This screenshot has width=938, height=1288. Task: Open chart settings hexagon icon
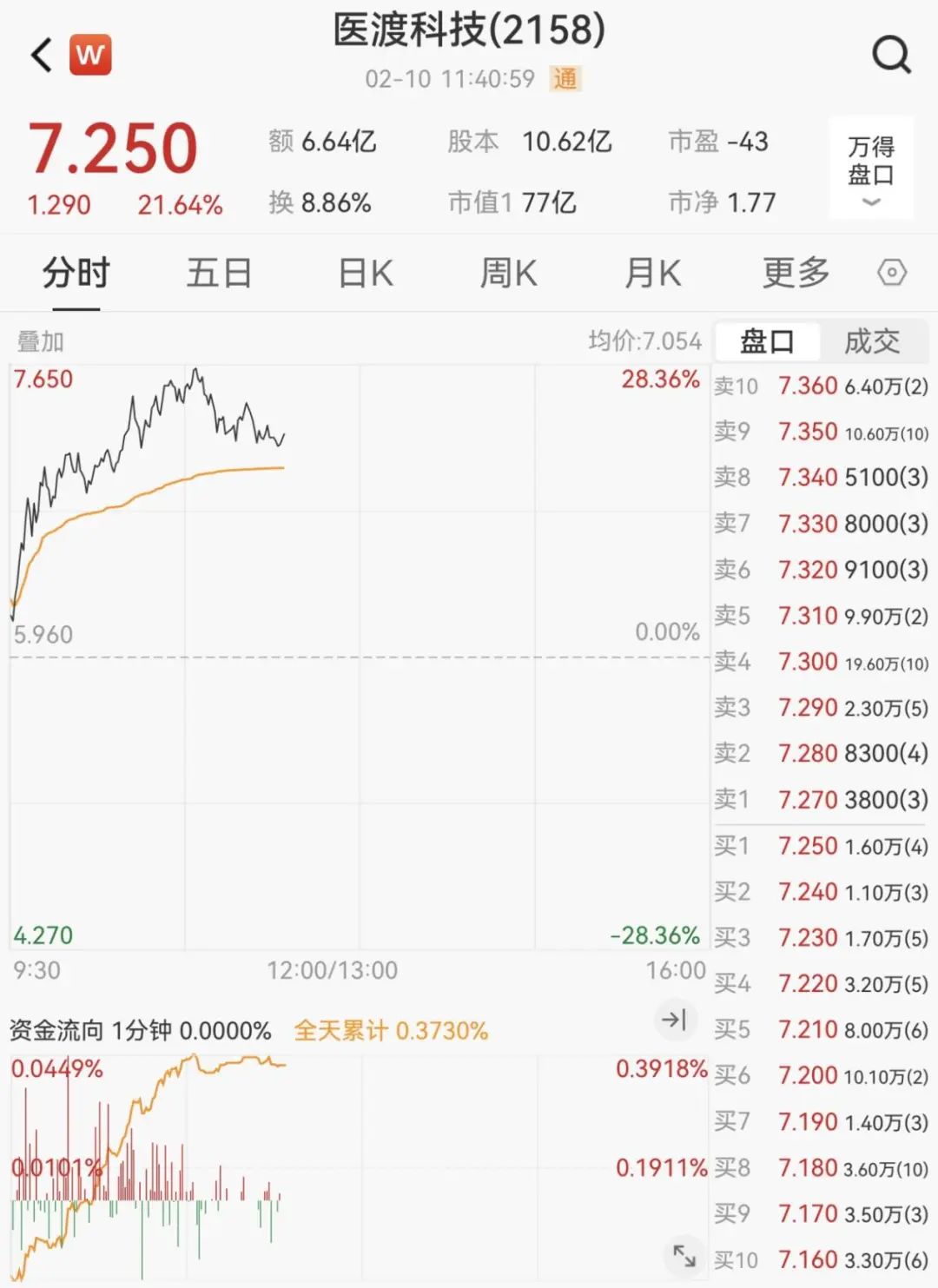892,274
